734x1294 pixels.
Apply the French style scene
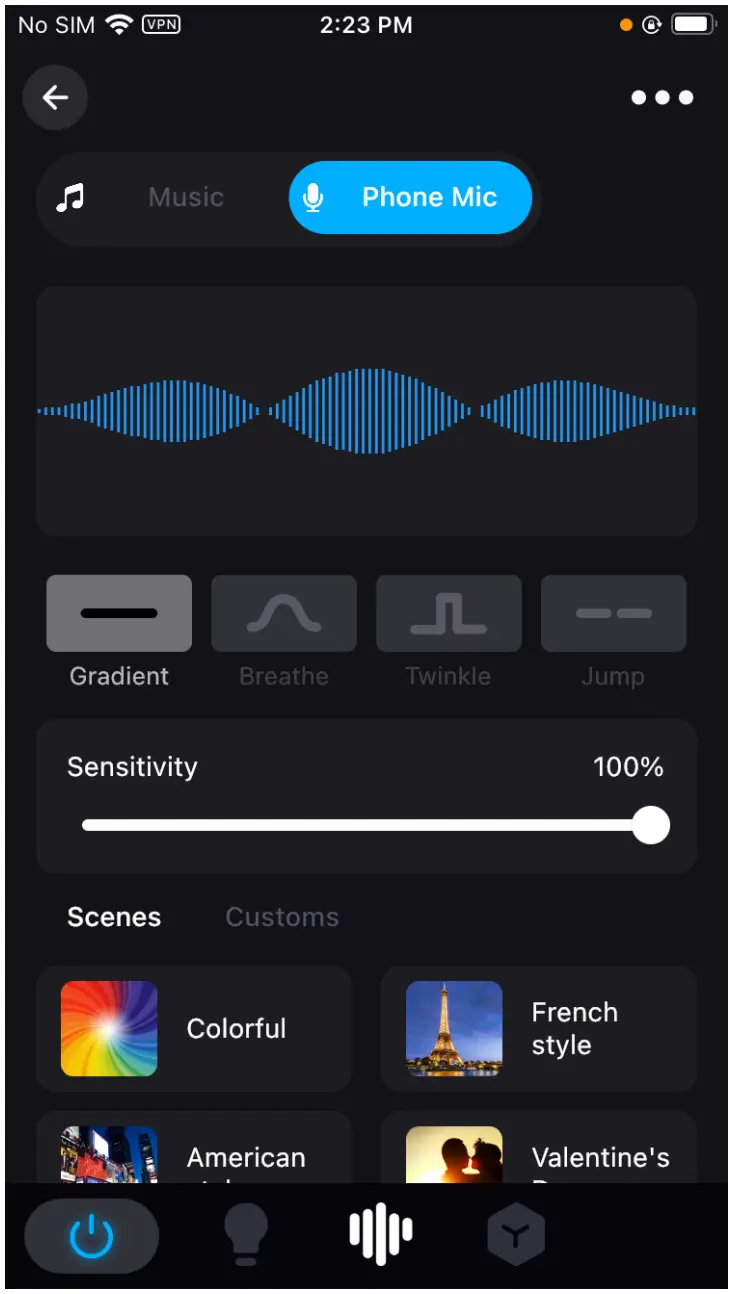click(x=538, y=1028)
